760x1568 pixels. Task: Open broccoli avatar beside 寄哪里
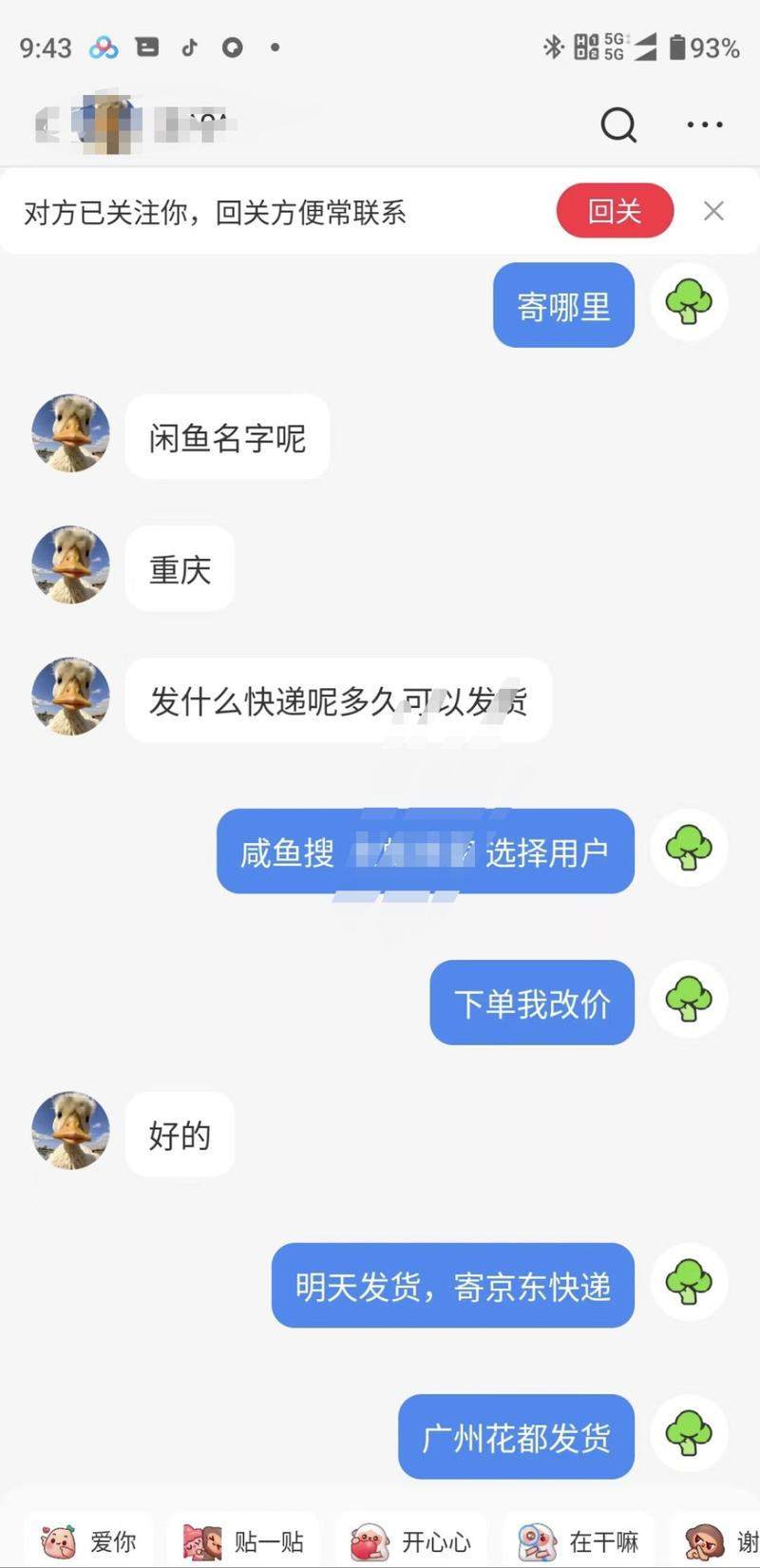pyautogui.click(x=689, y=303)
